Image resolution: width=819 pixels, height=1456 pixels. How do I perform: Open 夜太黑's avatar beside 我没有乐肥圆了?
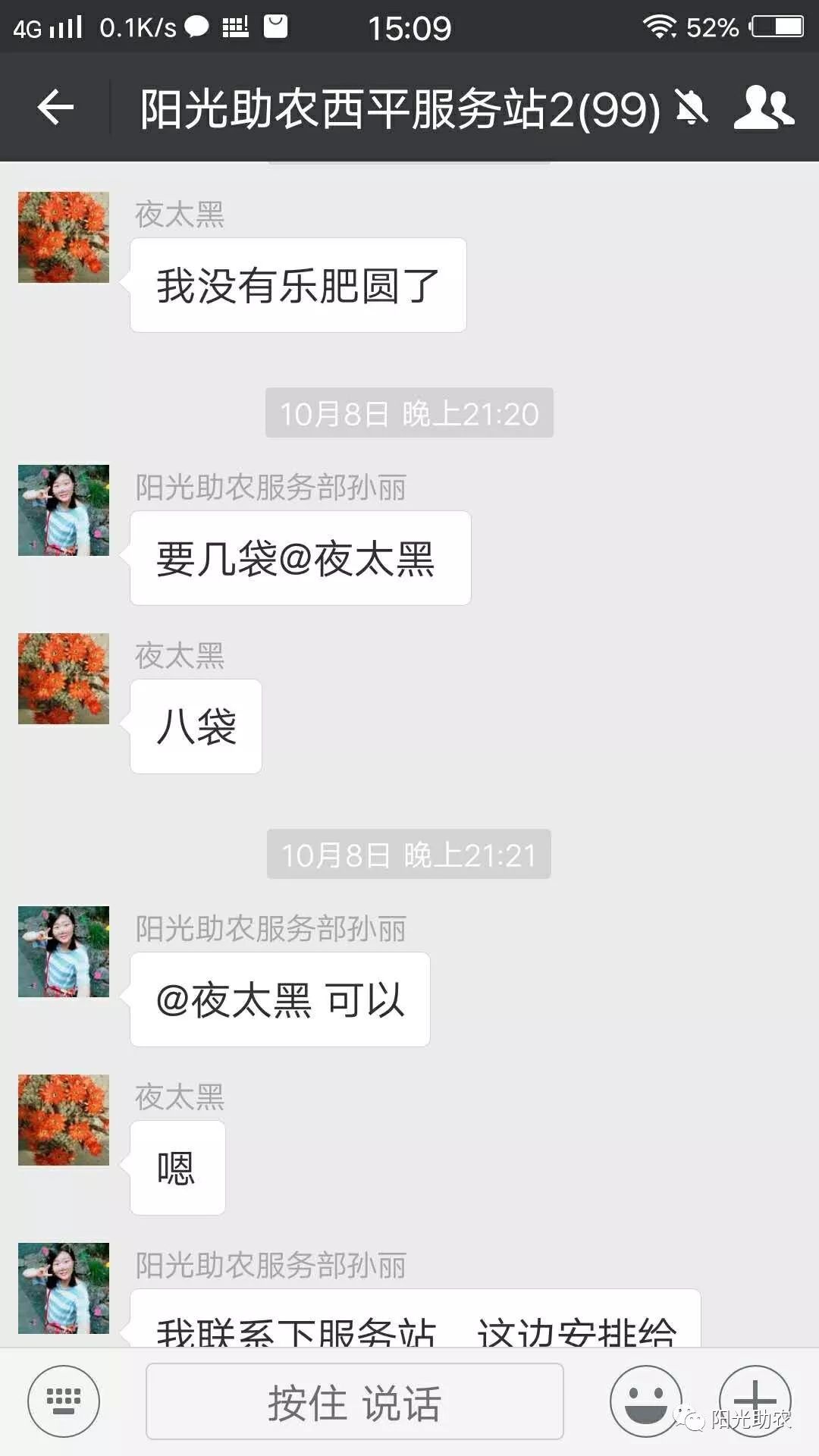[64, 237]
